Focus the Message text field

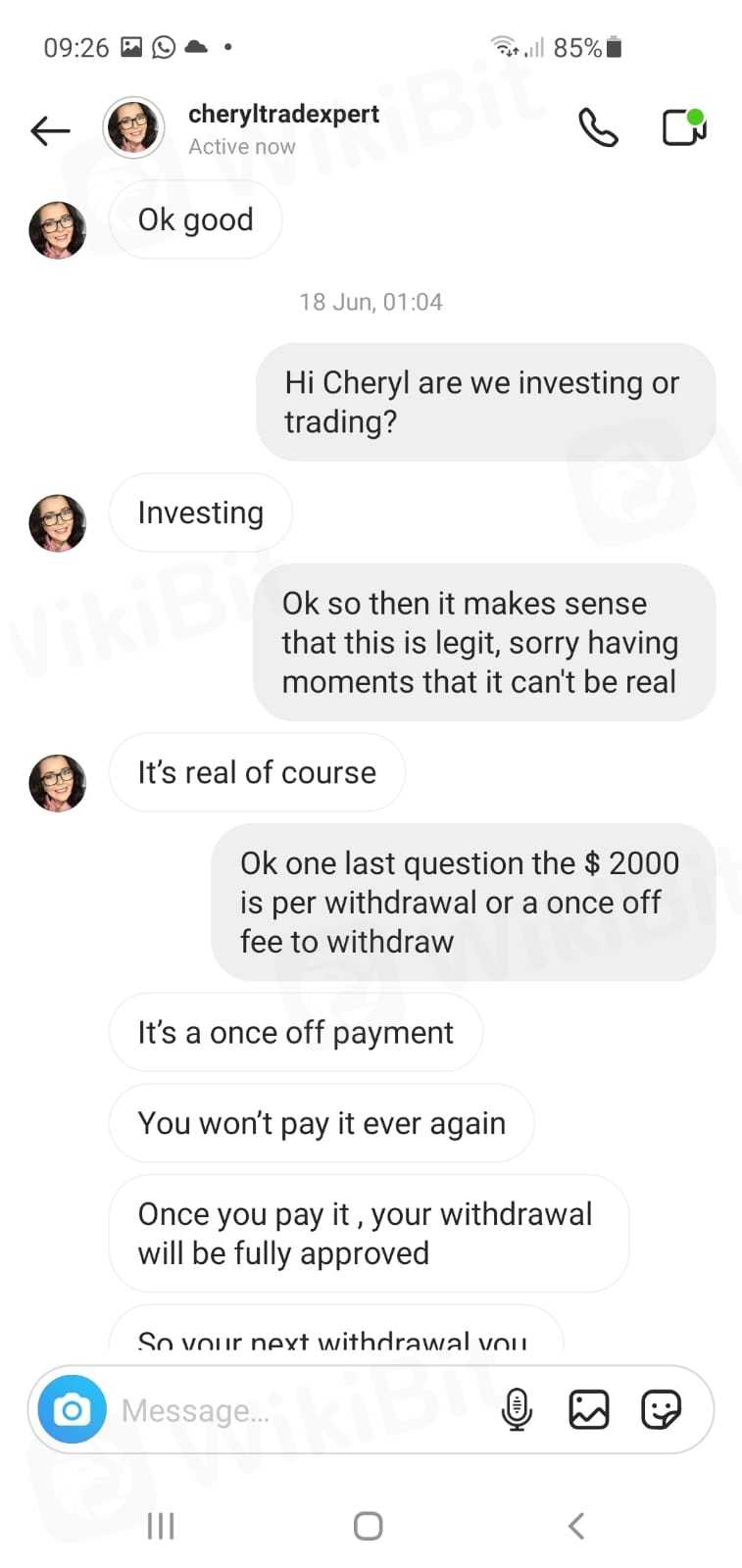294,1410
